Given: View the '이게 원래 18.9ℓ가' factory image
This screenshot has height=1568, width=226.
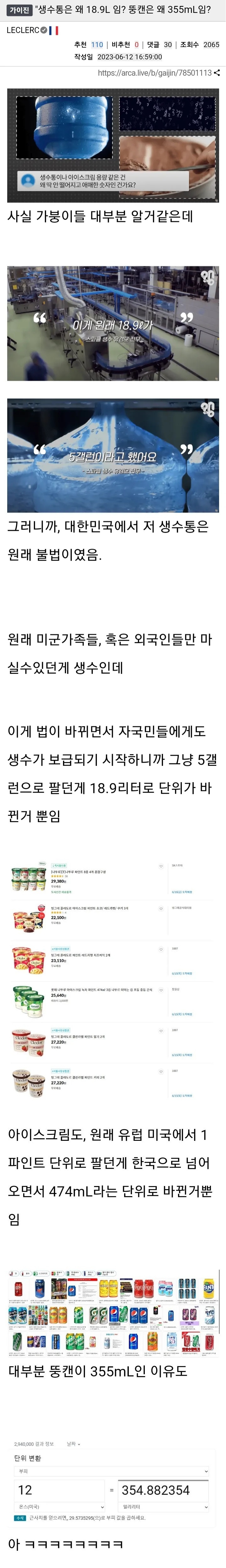Looking at the screenshot, I should tap(113, 323).
